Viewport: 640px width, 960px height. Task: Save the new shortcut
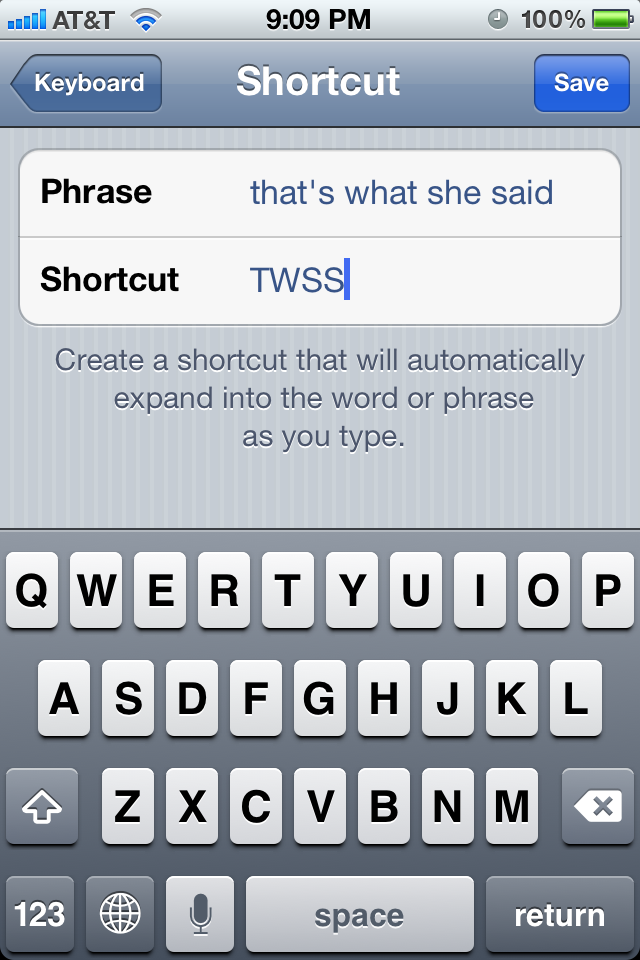point(581,83)
